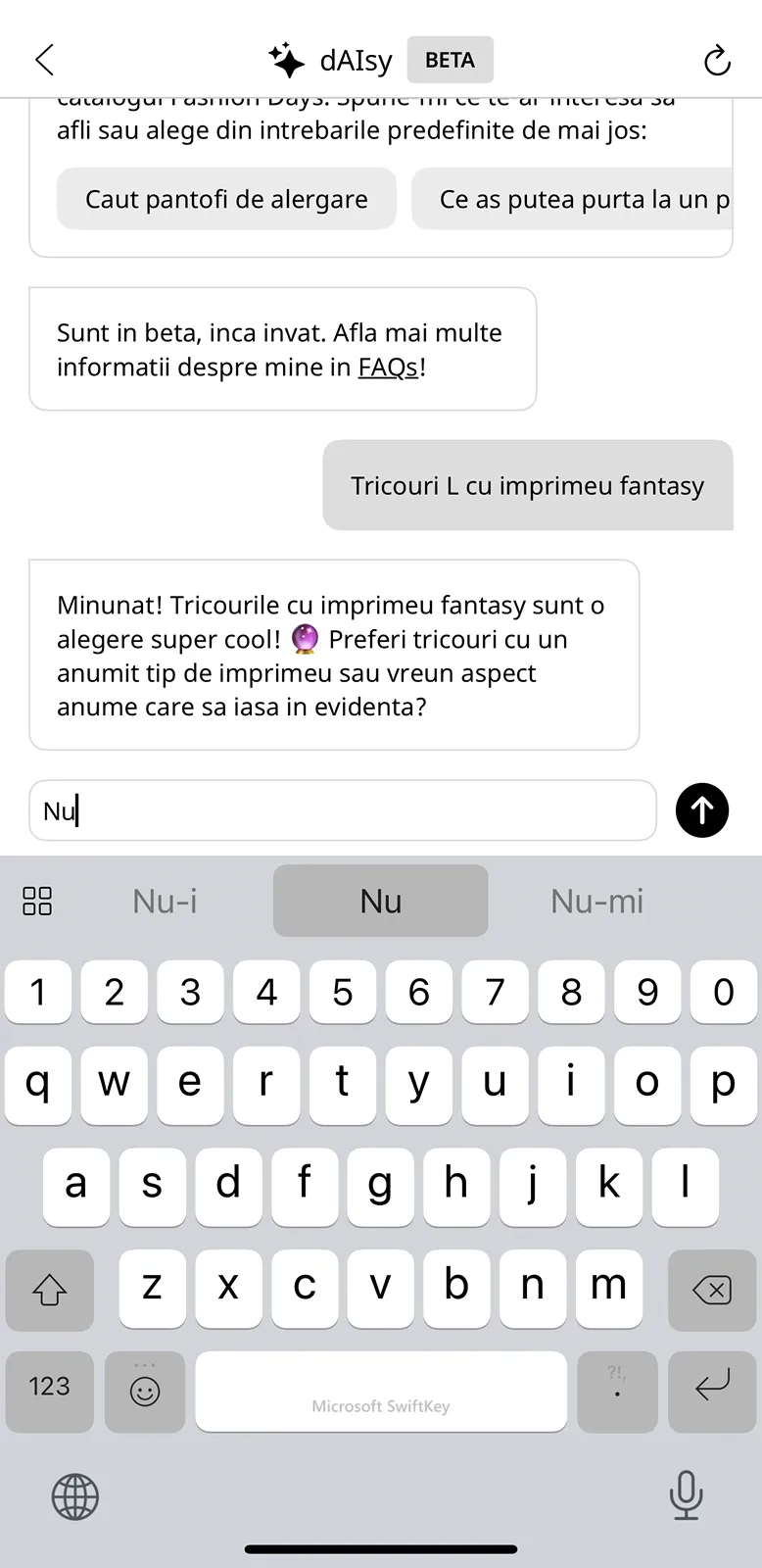Restart the conversation with the refresh icon
The height and width of the screenshot is (1568, 762).
(x=717, y=61)
